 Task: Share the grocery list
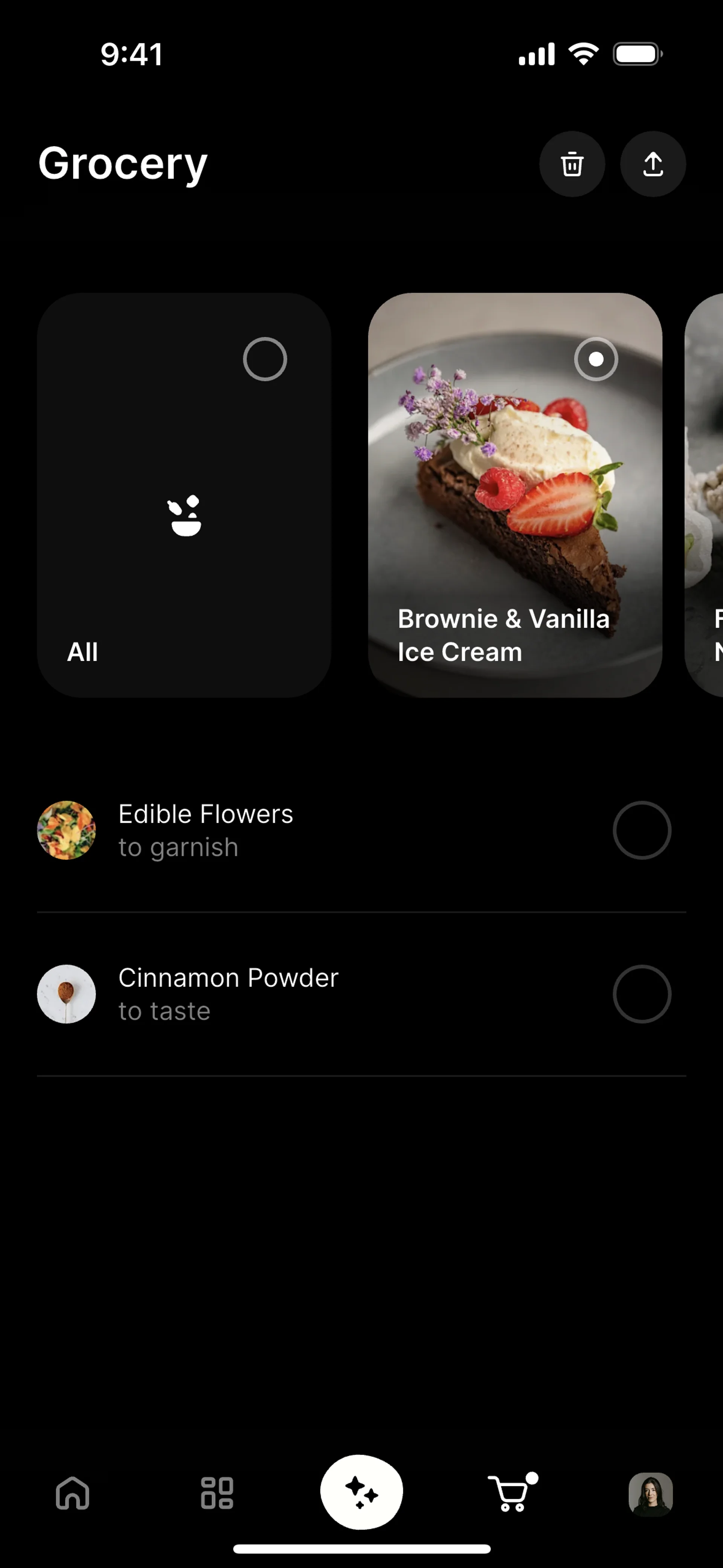tap(653, 164)
